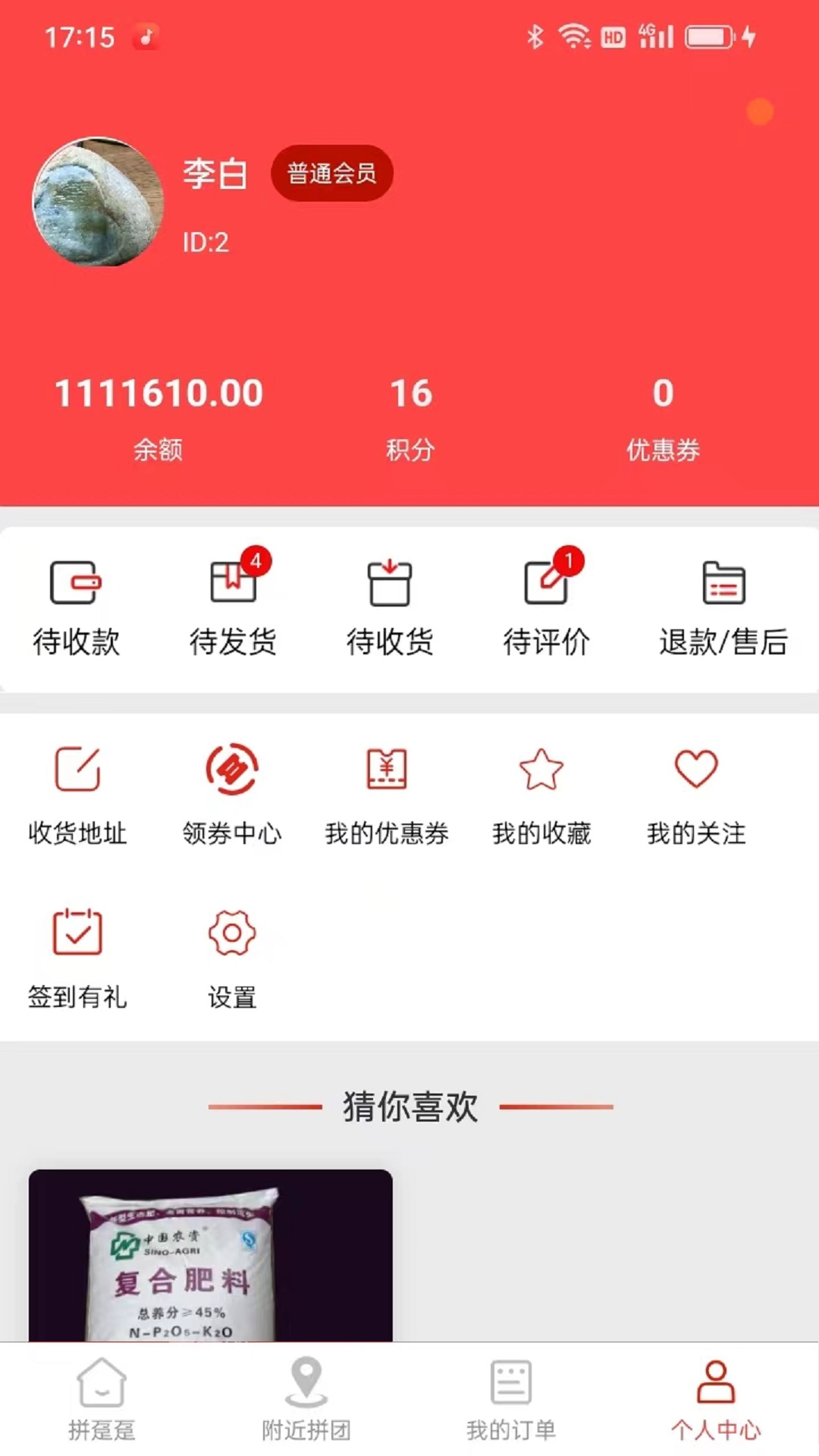Tap the 余额 balance amount
This screenshot has height=1456, width=819.
click(x=157, y=393)
